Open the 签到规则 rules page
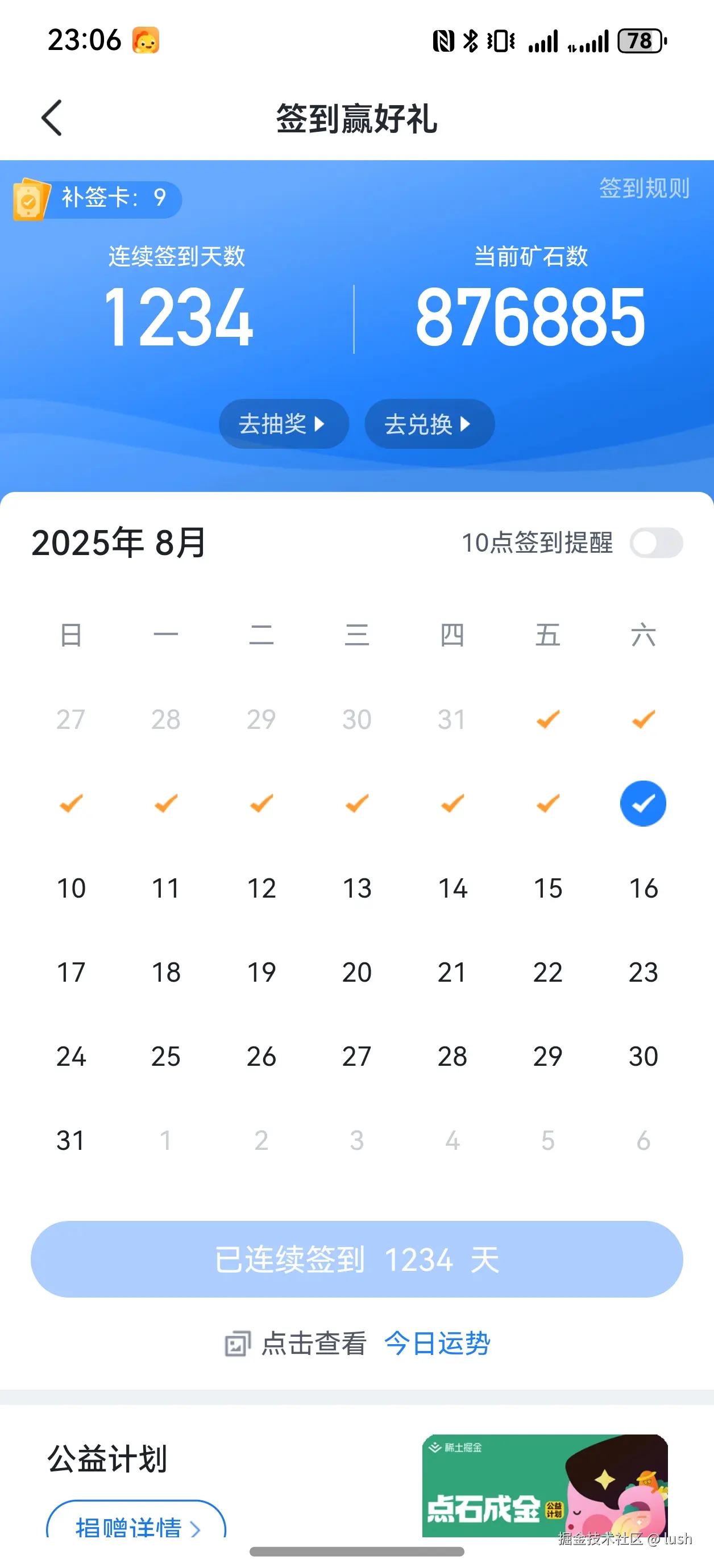 [x=644, y=189]
